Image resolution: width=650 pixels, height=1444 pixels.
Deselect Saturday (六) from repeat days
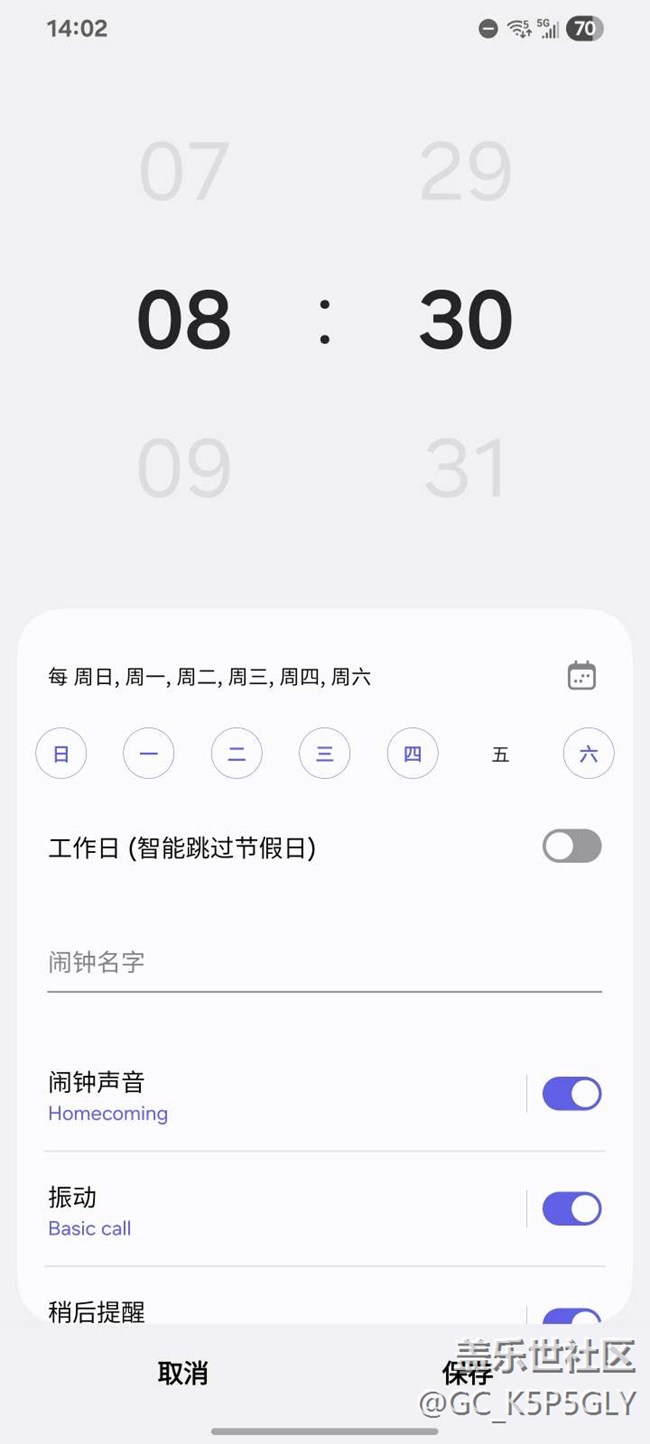[588, 754]
